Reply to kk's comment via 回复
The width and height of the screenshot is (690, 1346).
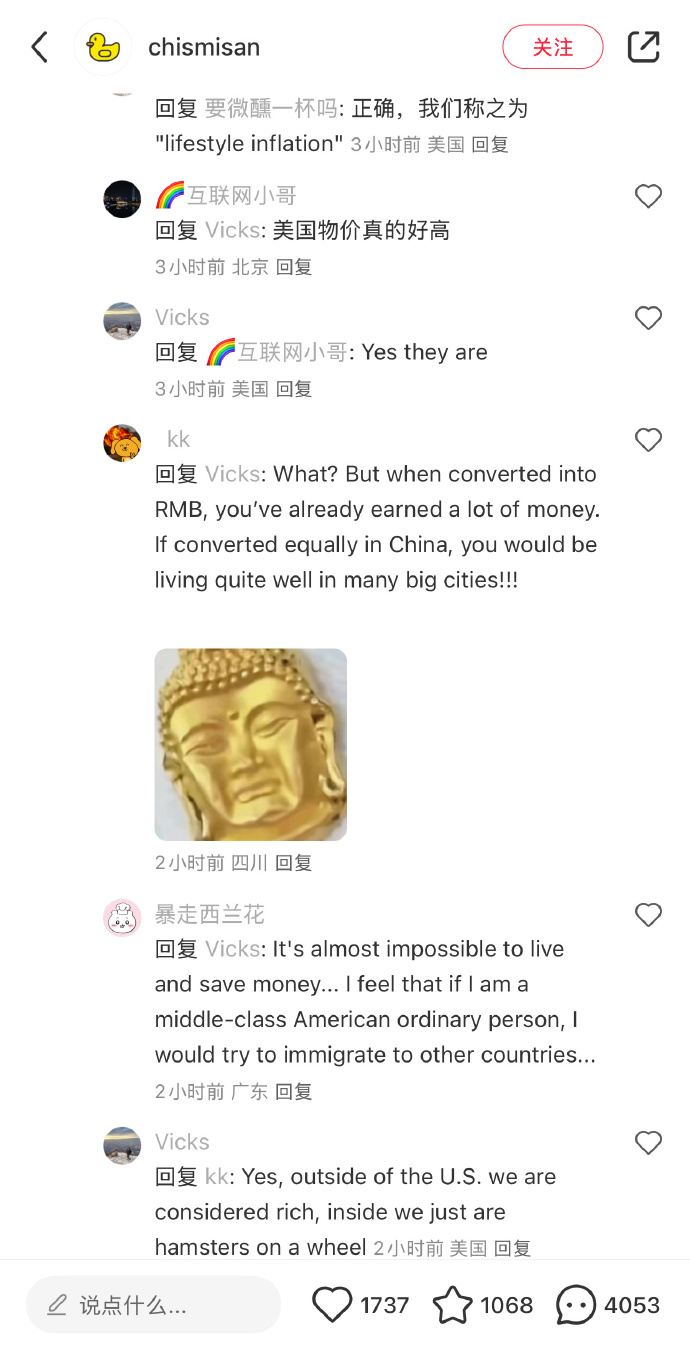(x=294, y=863)
